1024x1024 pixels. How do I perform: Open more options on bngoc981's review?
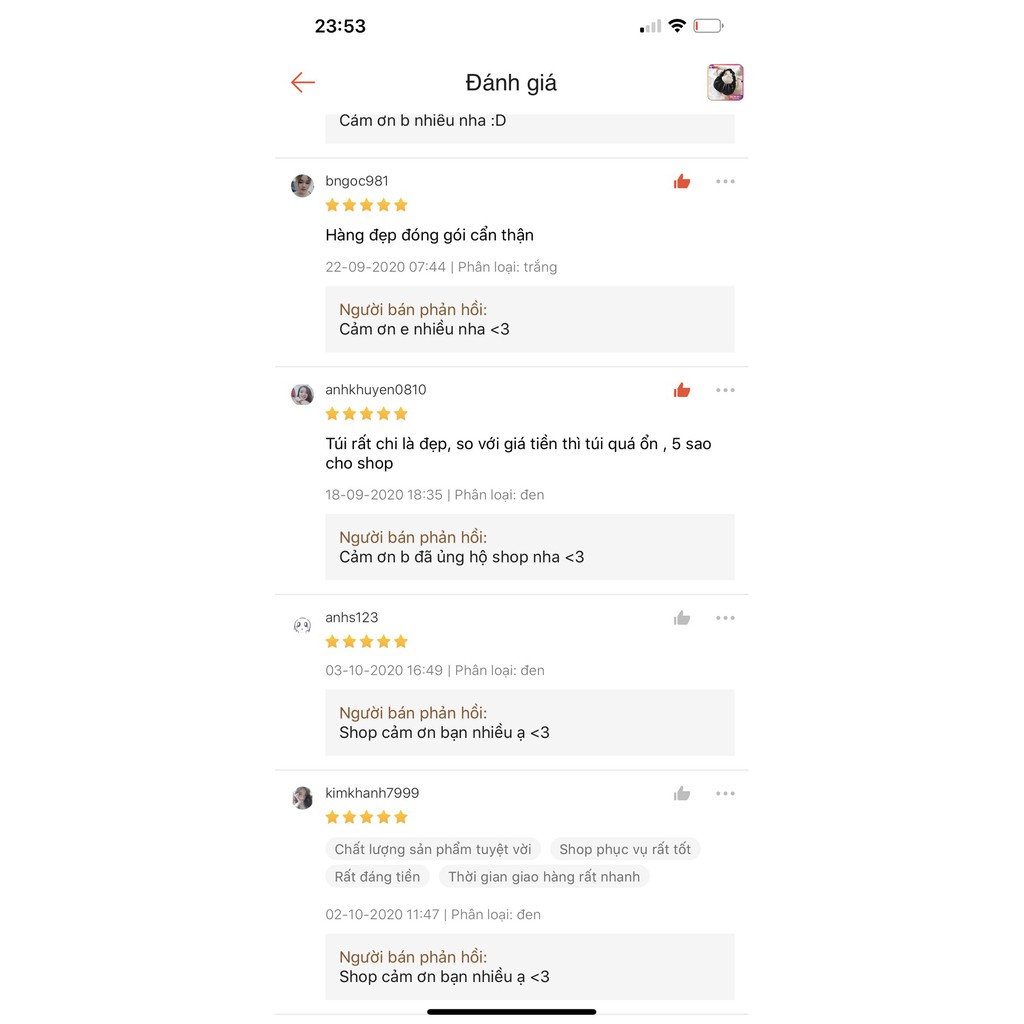(x=725, y=181)
